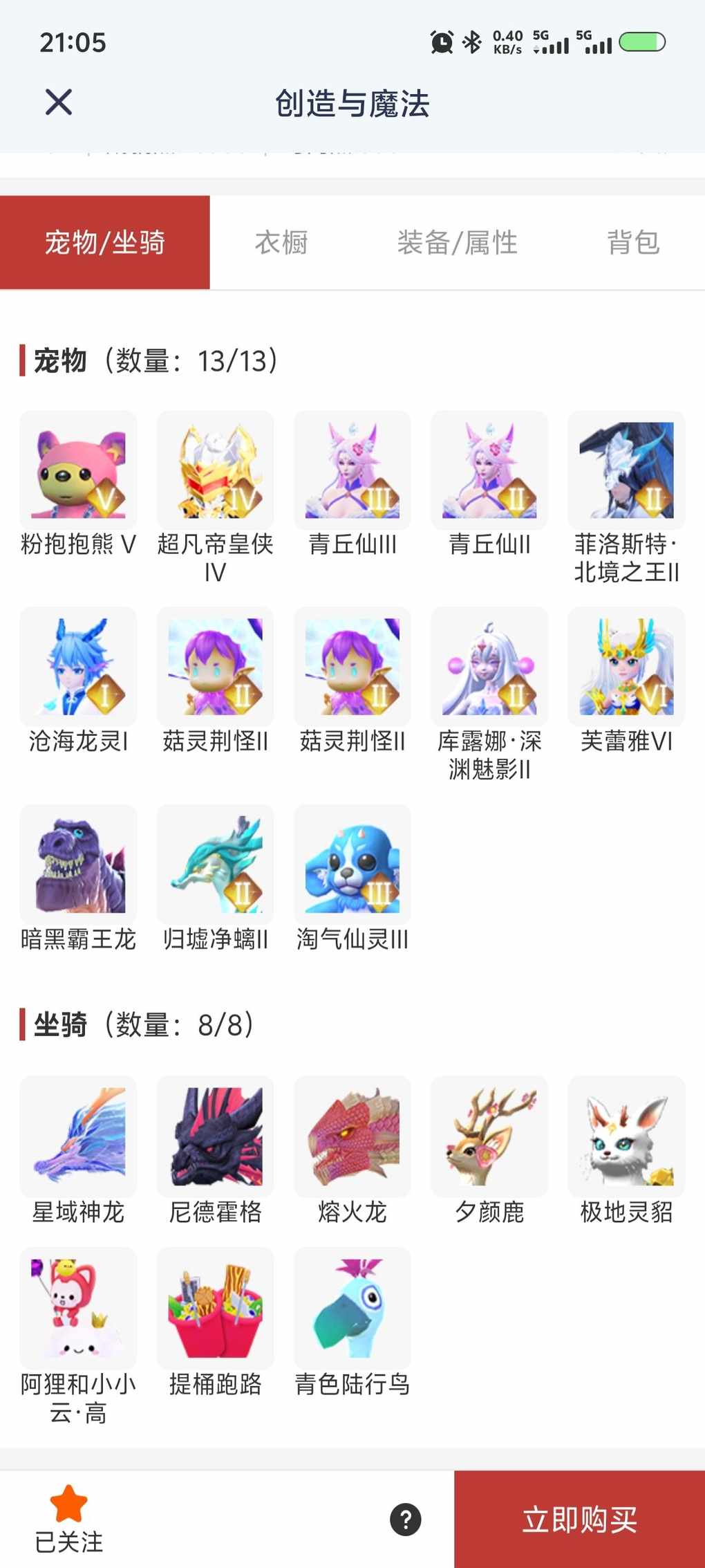Image resolution: width=705 pixels, height=1568 pixels.
Task: Buy now with 立即购买
Action: point(579,1520)
